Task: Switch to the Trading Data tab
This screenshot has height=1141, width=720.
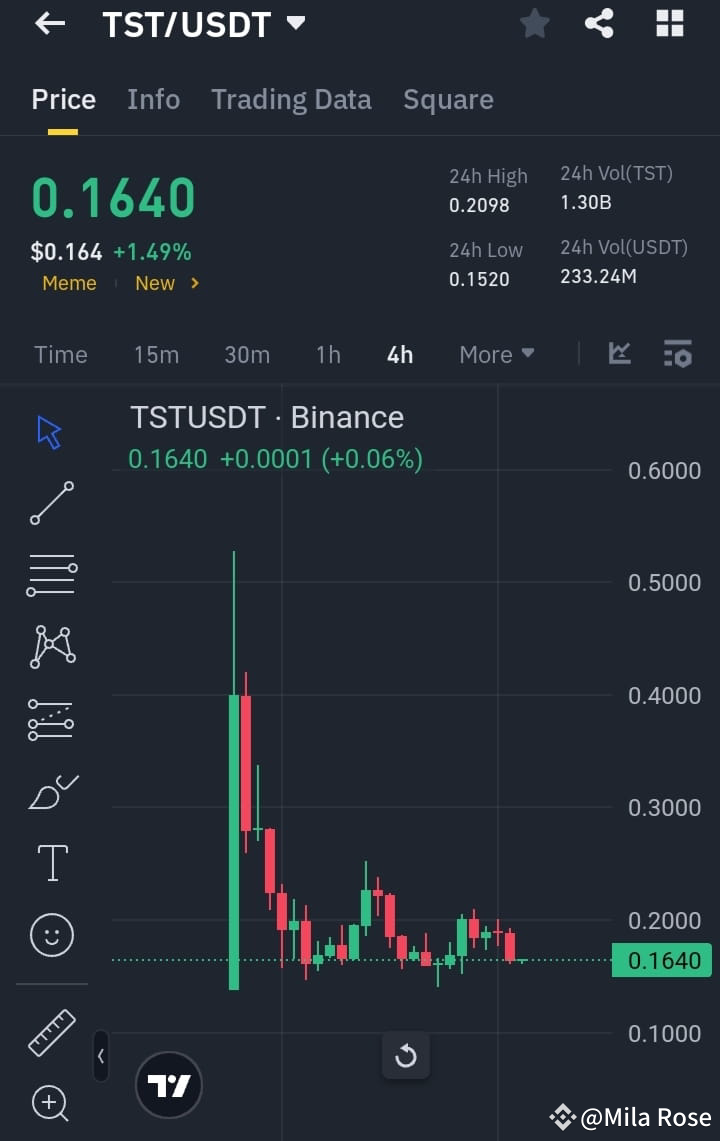Action: (291, 99)
